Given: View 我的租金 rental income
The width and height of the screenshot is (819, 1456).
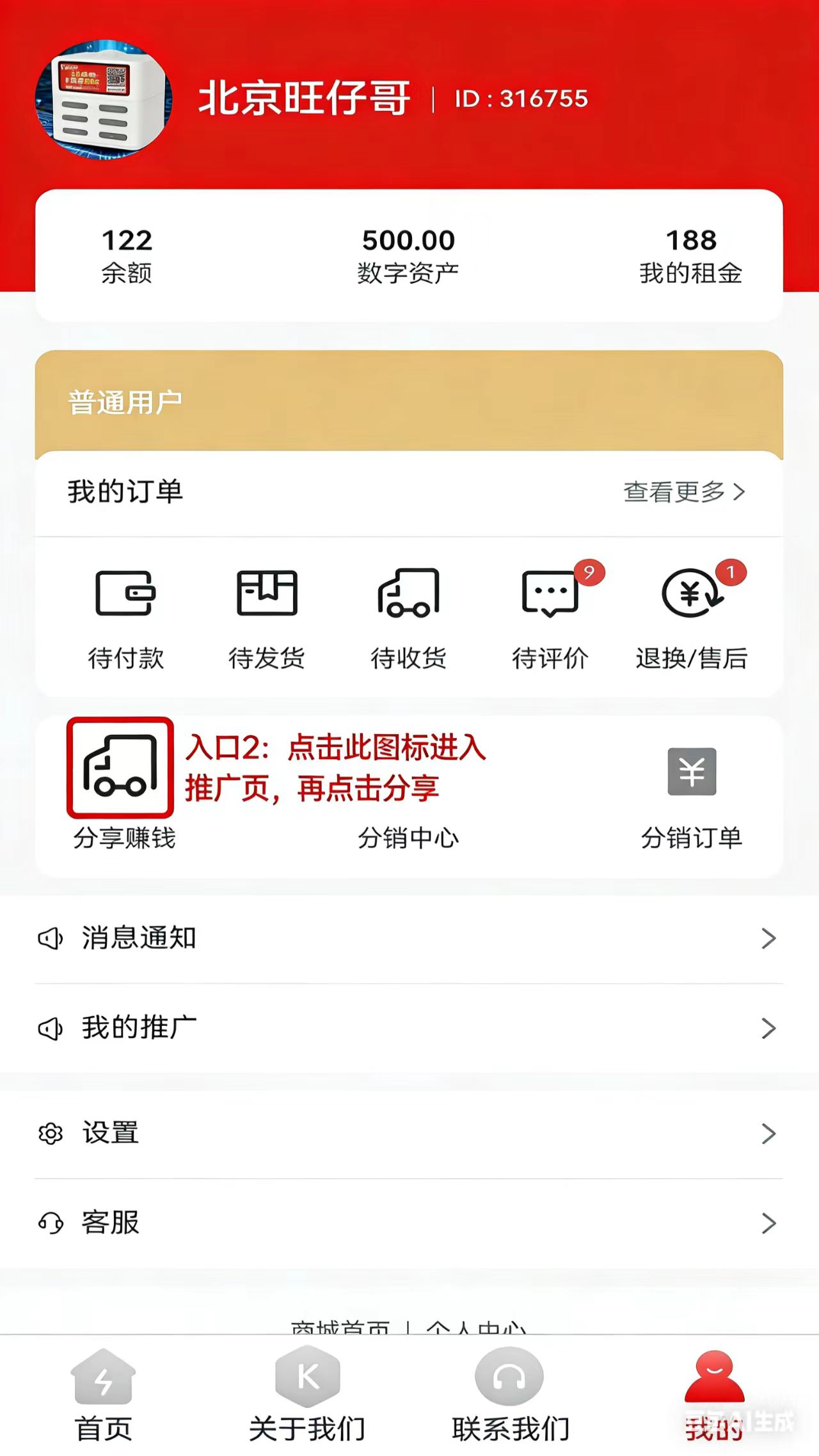Looking at the screenshot, I should [x=691, y=256].
